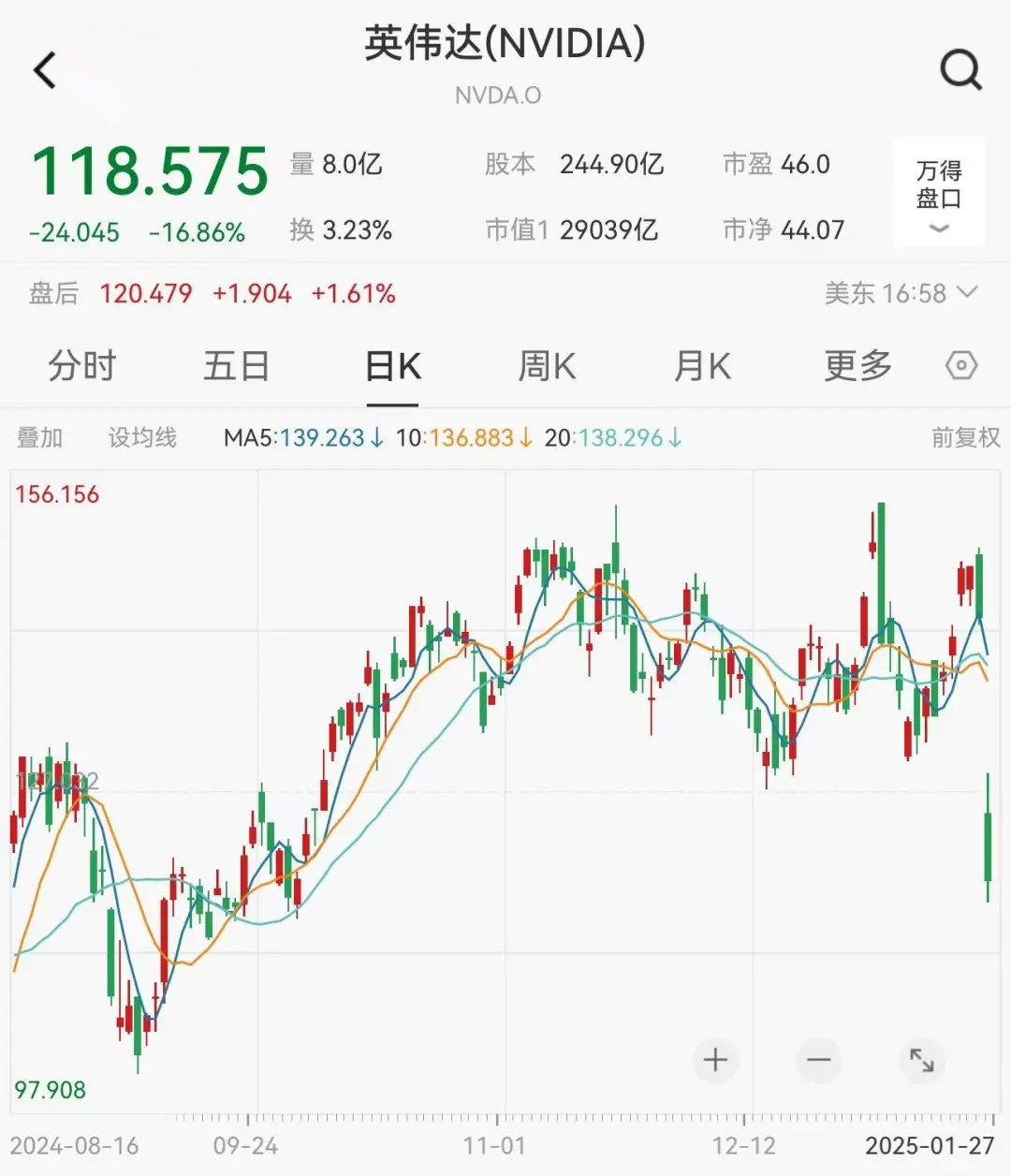This screenshot has width=1011, height=1176.
Task: Toggle MA5 line via its down arrow
Action: (378, 437)
